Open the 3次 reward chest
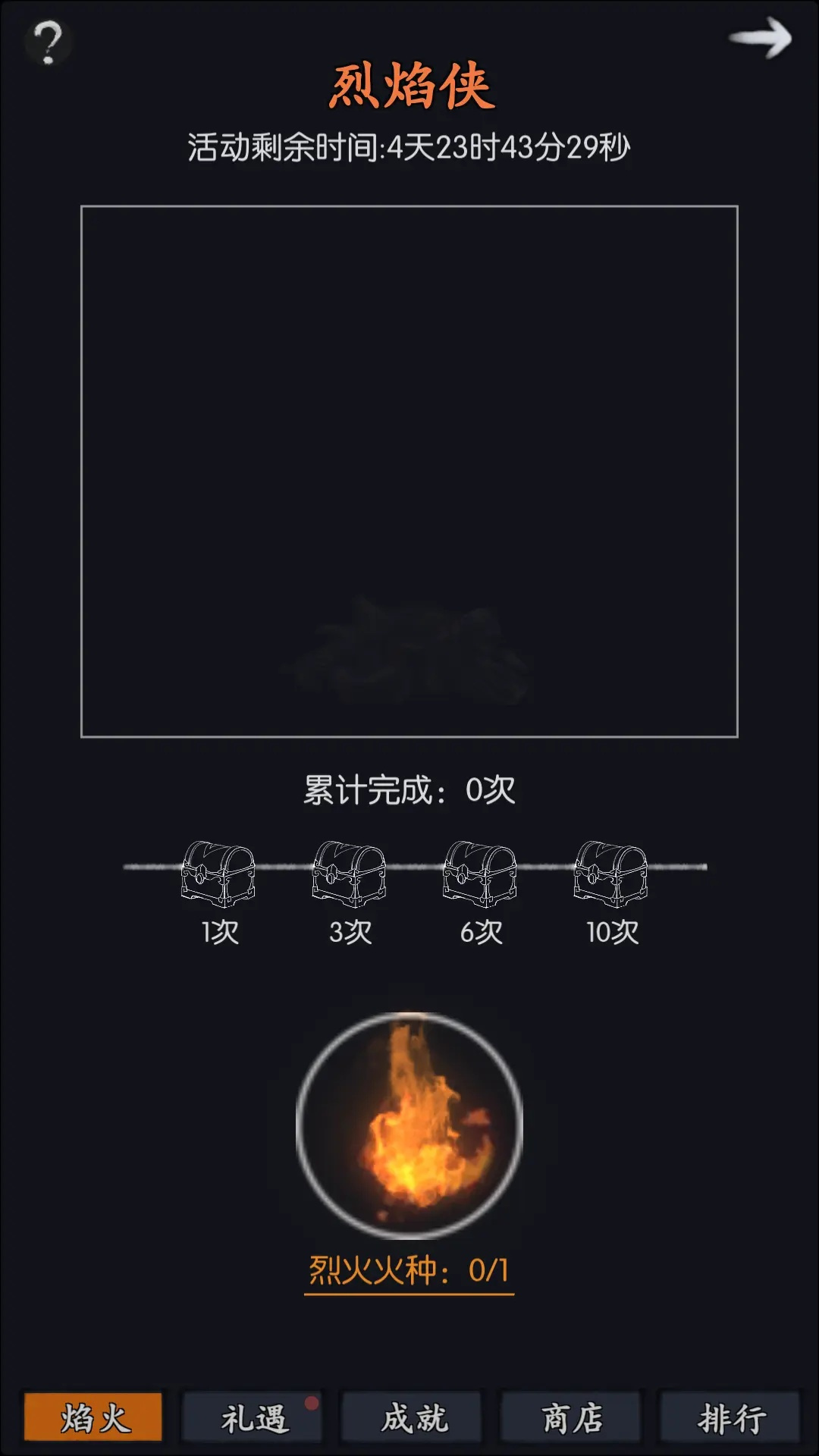Image resolution: width=819 pixels, height=1456 pixels. coord(350,874)
